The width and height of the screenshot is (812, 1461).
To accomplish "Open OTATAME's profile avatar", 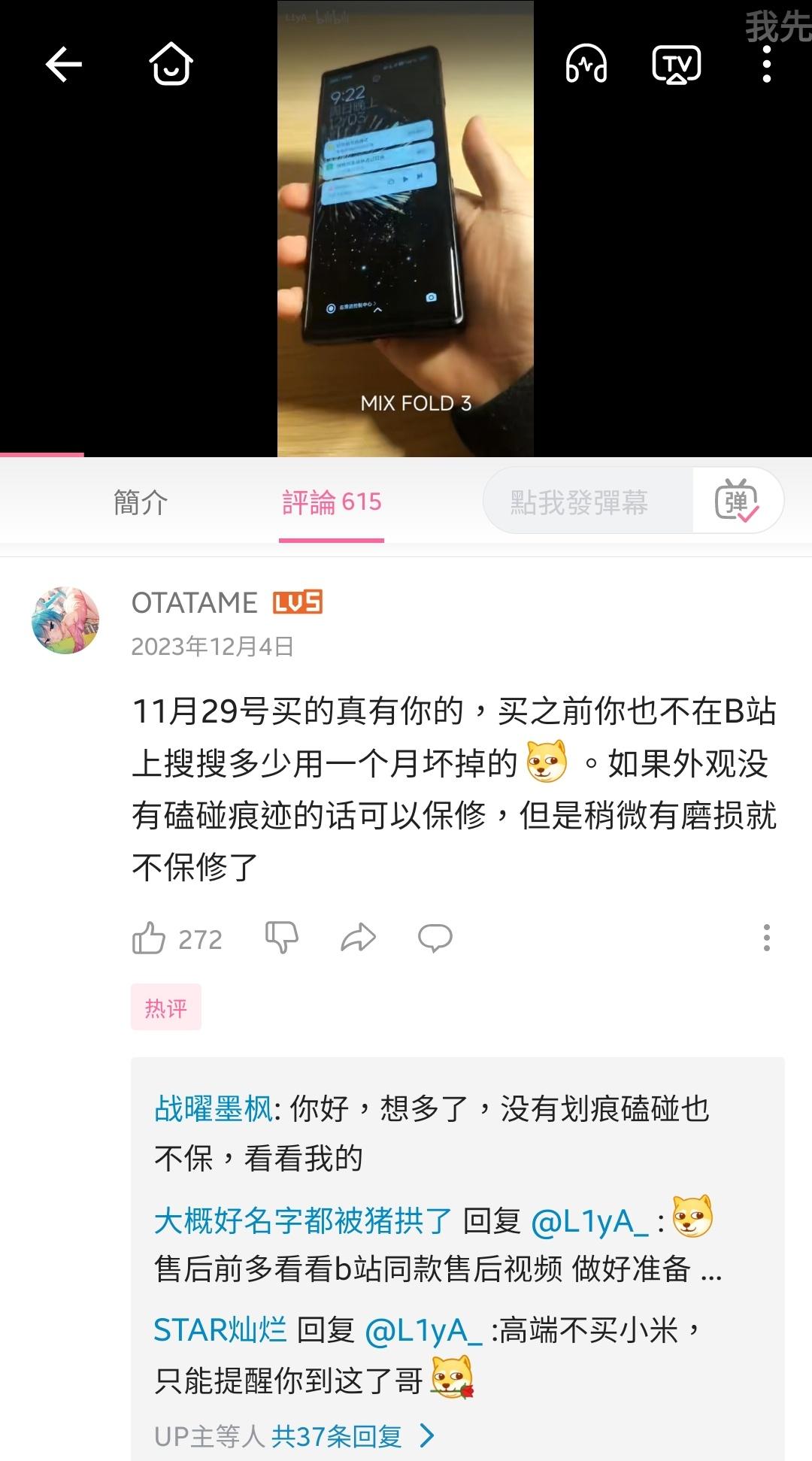I will click(65, 620).
